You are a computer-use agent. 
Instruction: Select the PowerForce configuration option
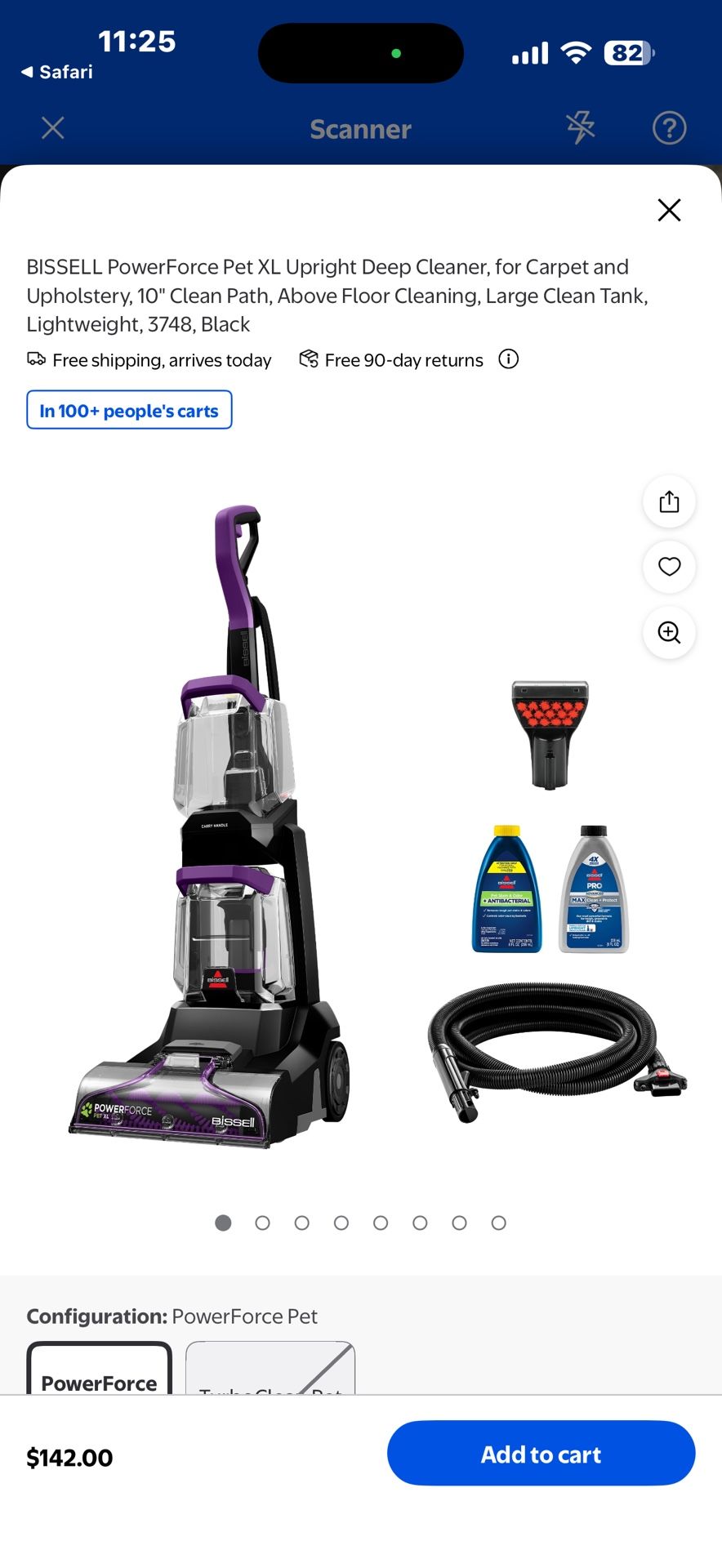tap(98, 1380)
